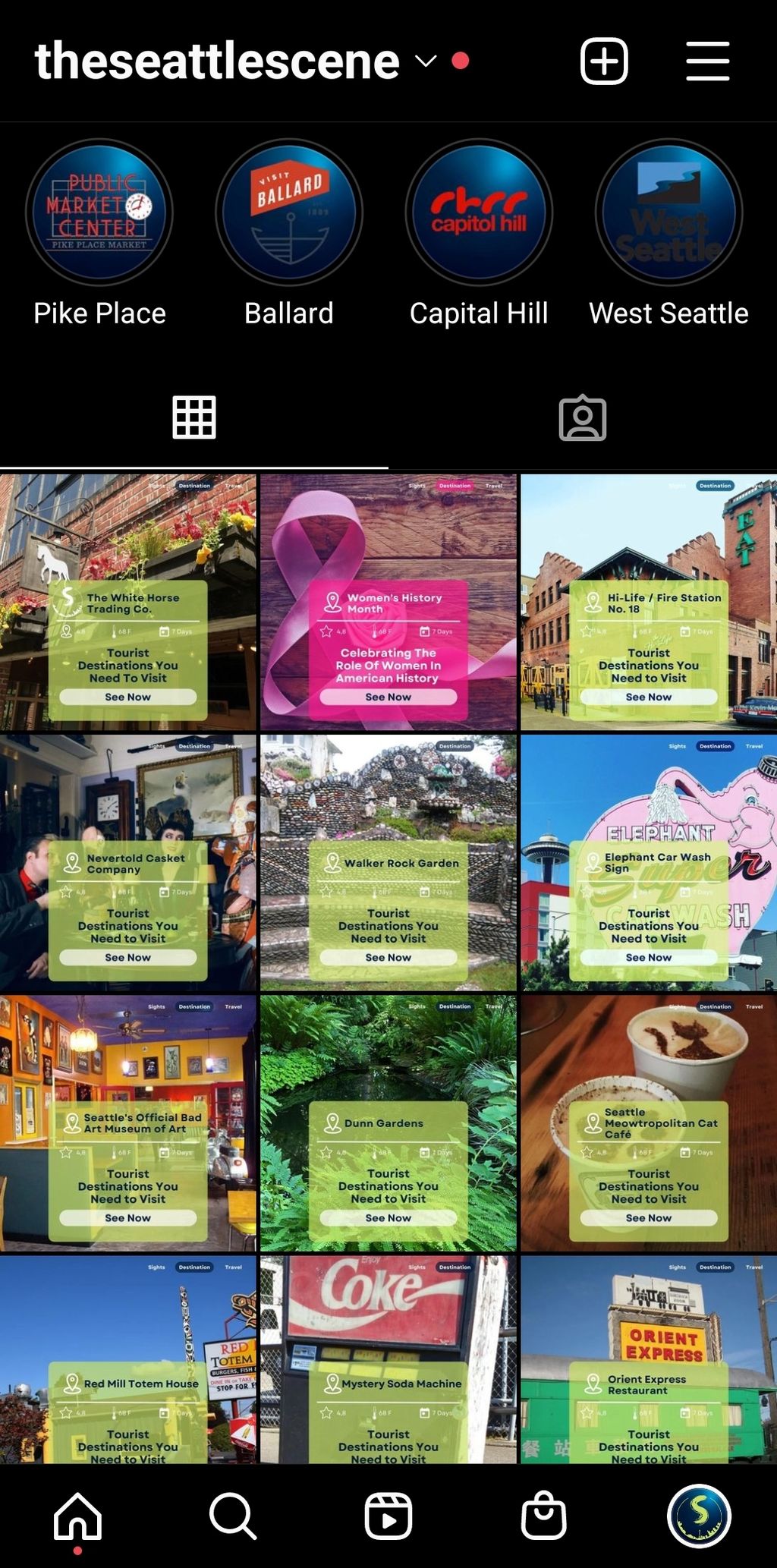View the Ballard story highlight

289,213
